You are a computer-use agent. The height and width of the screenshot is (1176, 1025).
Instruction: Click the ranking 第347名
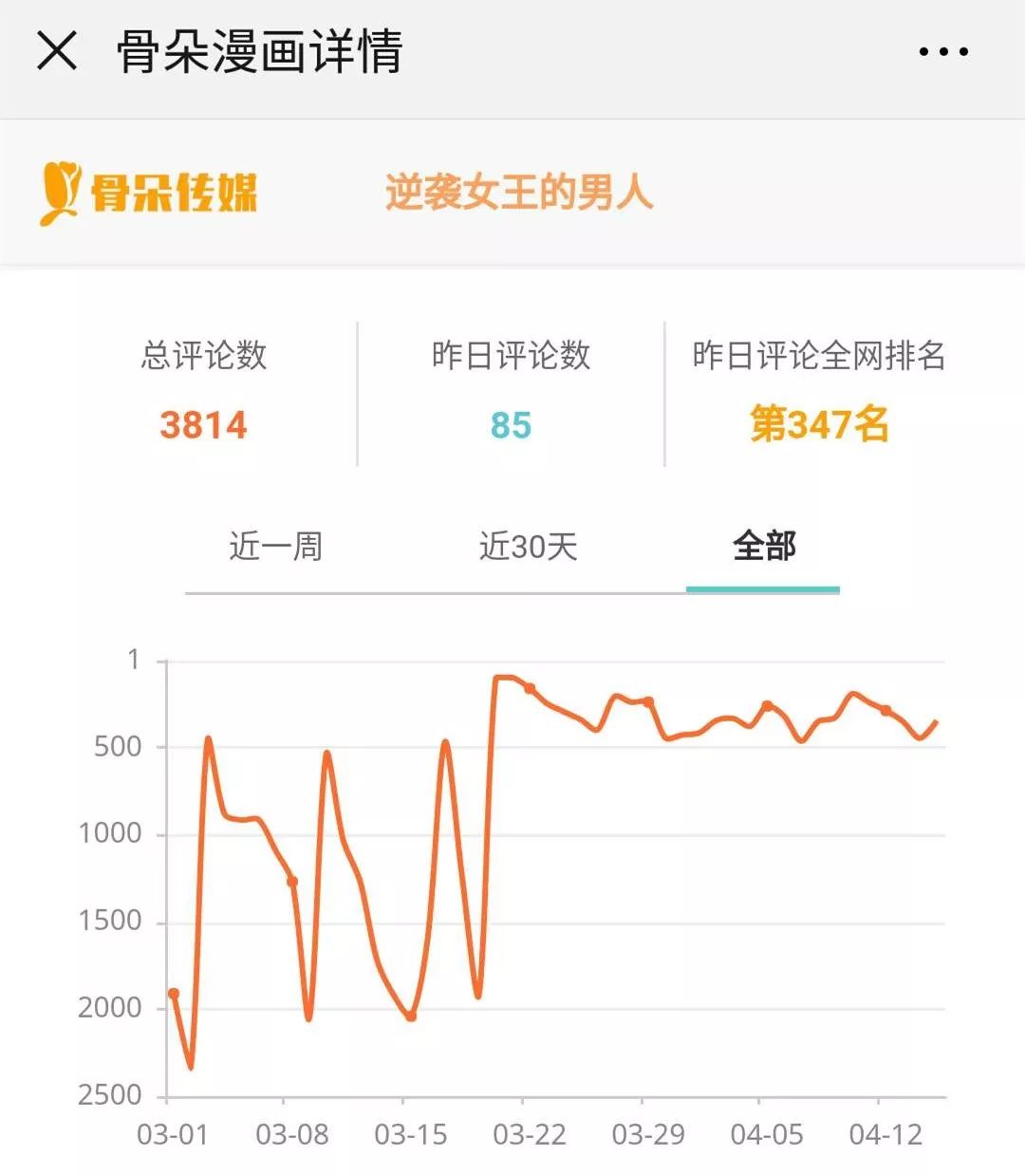(818, 424)
